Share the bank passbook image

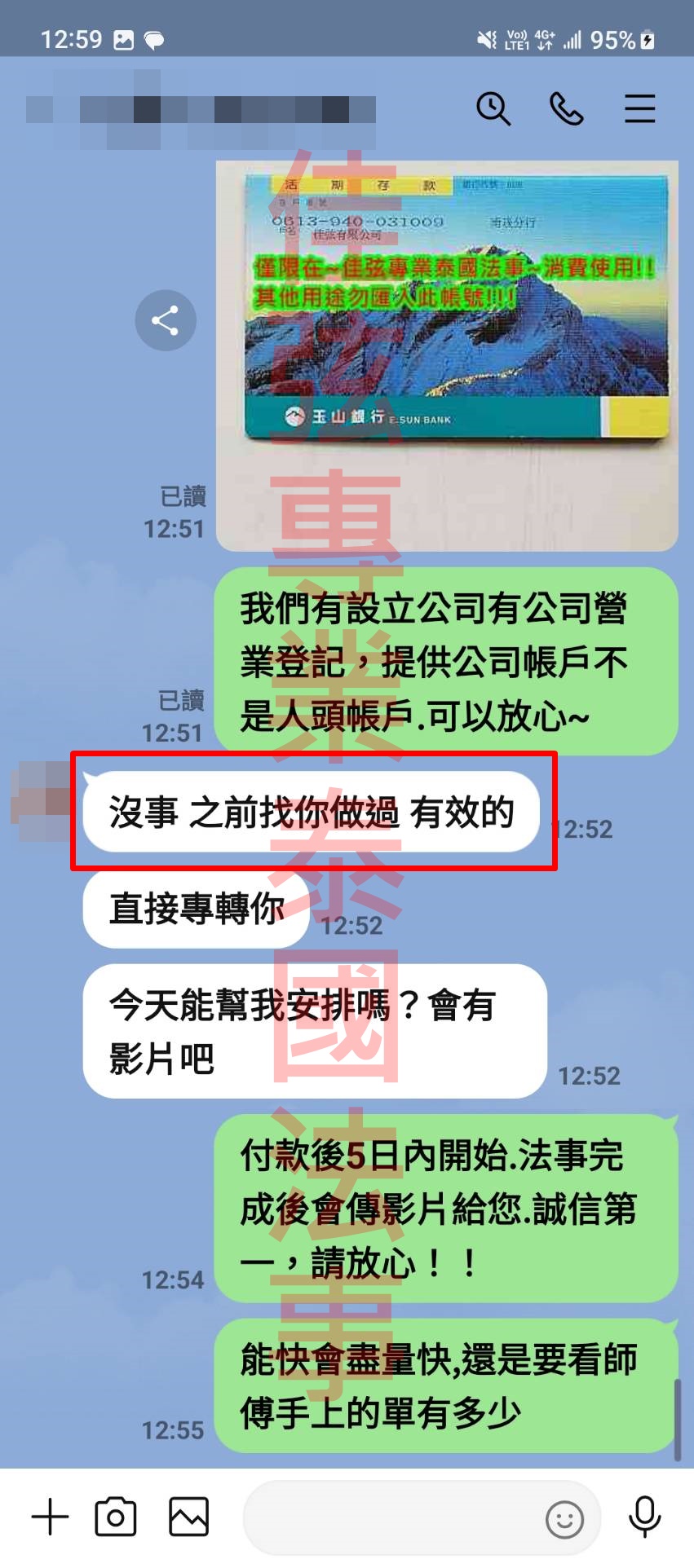pyautogui.click(x=166, y=320)
